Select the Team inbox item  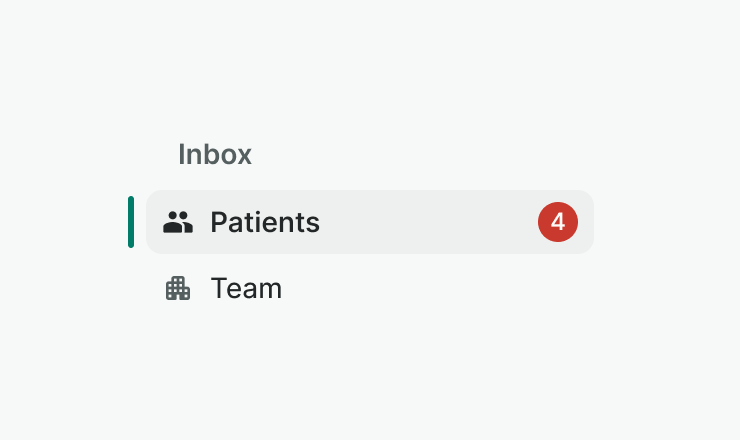point(246,289)
